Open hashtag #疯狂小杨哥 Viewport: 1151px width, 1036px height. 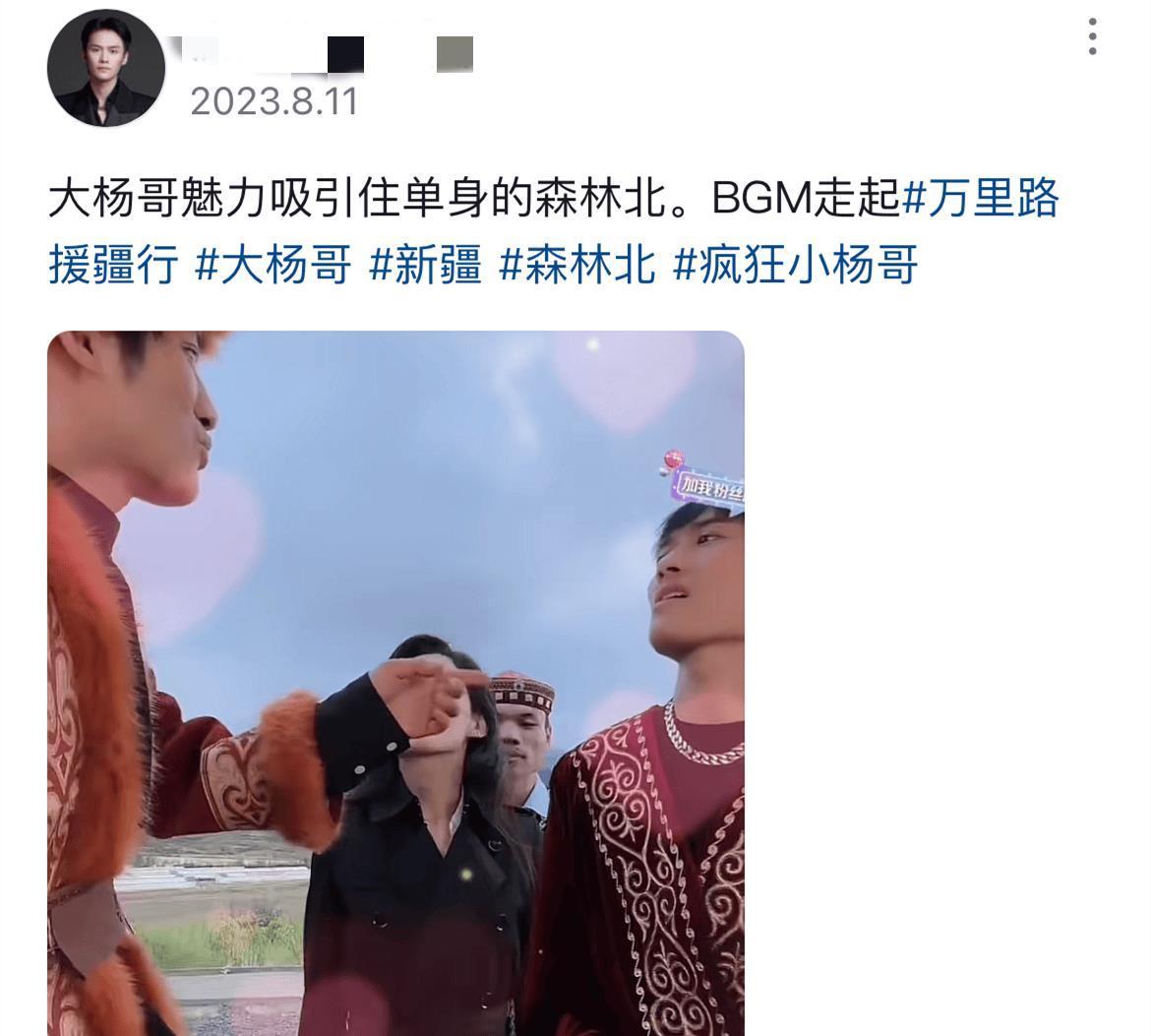pos(795,264)
